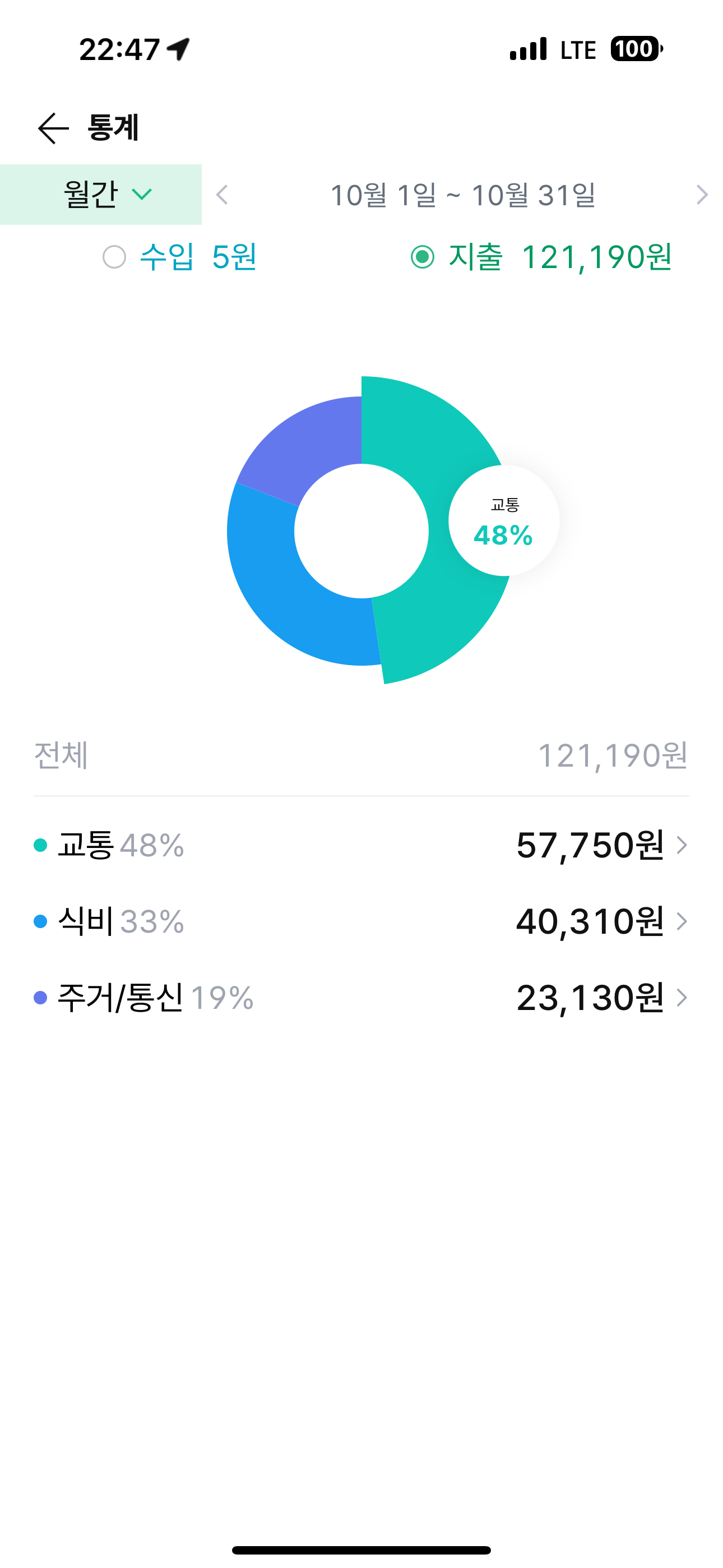Image resolution: width=723 pixels, height=1568 pixels.
Task: Tap the location arrow in the status bar
Action: pyautogui.click(x=178, y=48)
